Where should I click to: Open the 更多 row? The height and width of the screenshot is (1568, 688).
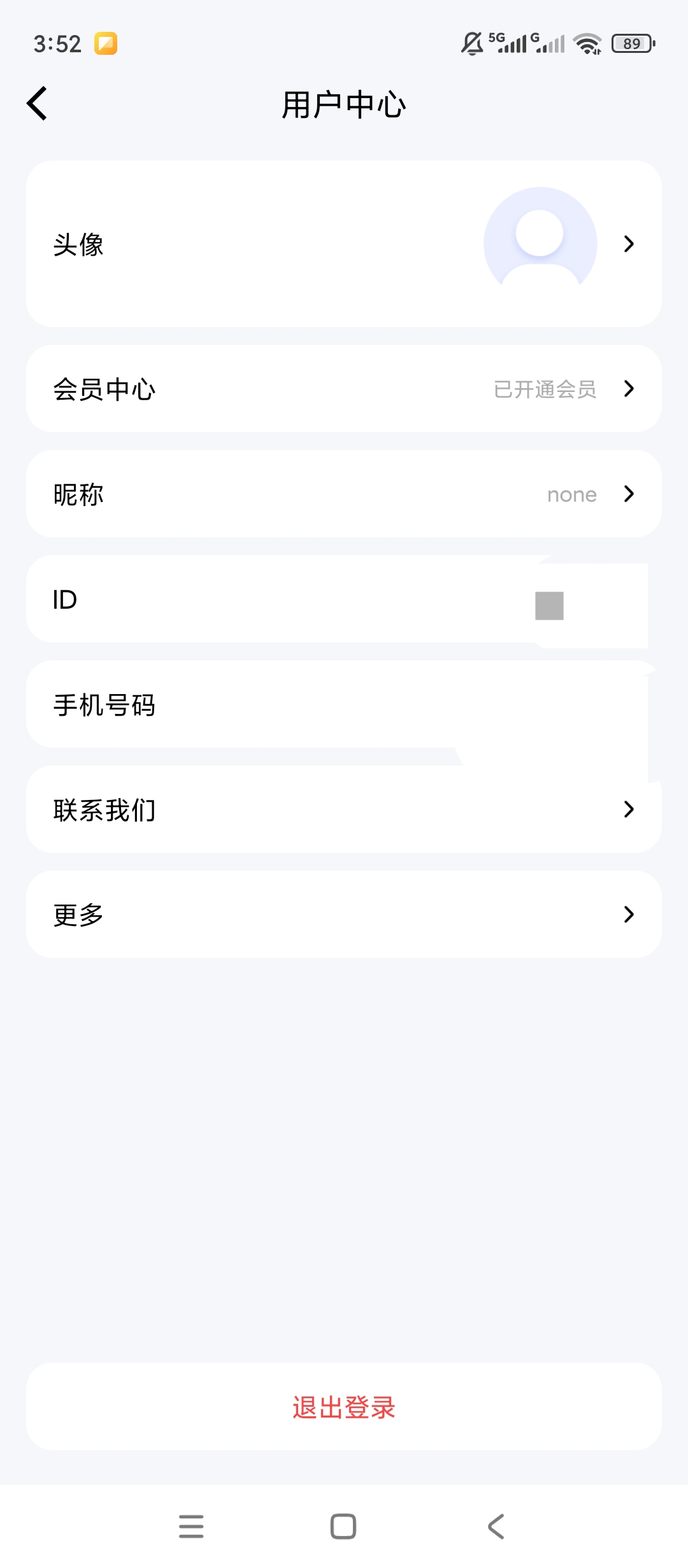point(344,915)
